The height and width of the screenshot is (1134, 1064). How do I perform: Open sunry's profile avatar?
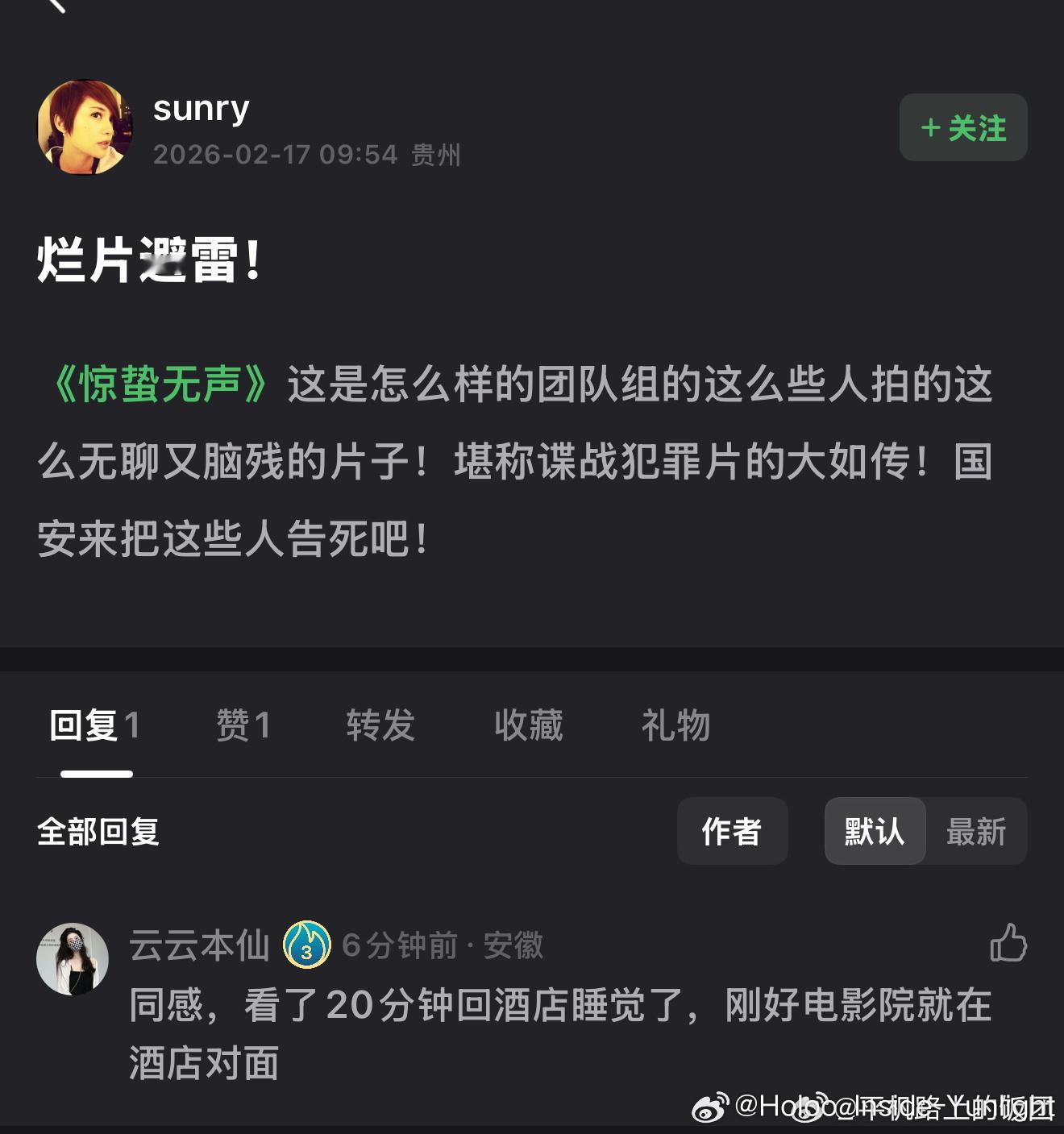(x=85, y=129)
